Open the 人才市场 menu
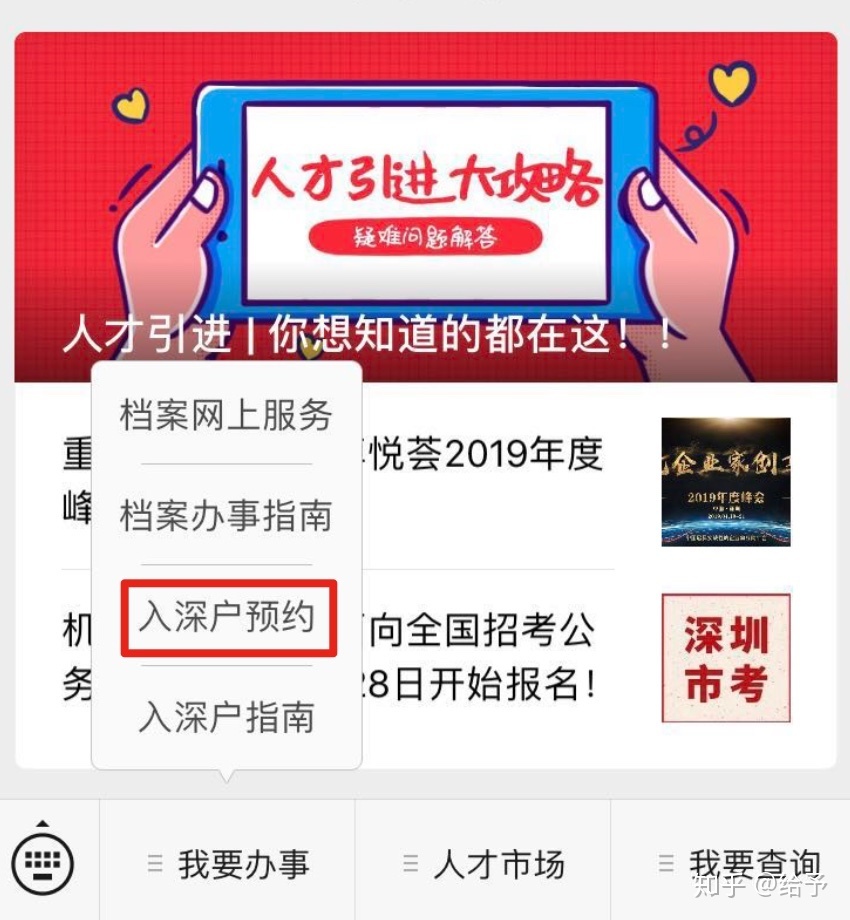Viewport: 850px width, 920px height. coord(483,864)
